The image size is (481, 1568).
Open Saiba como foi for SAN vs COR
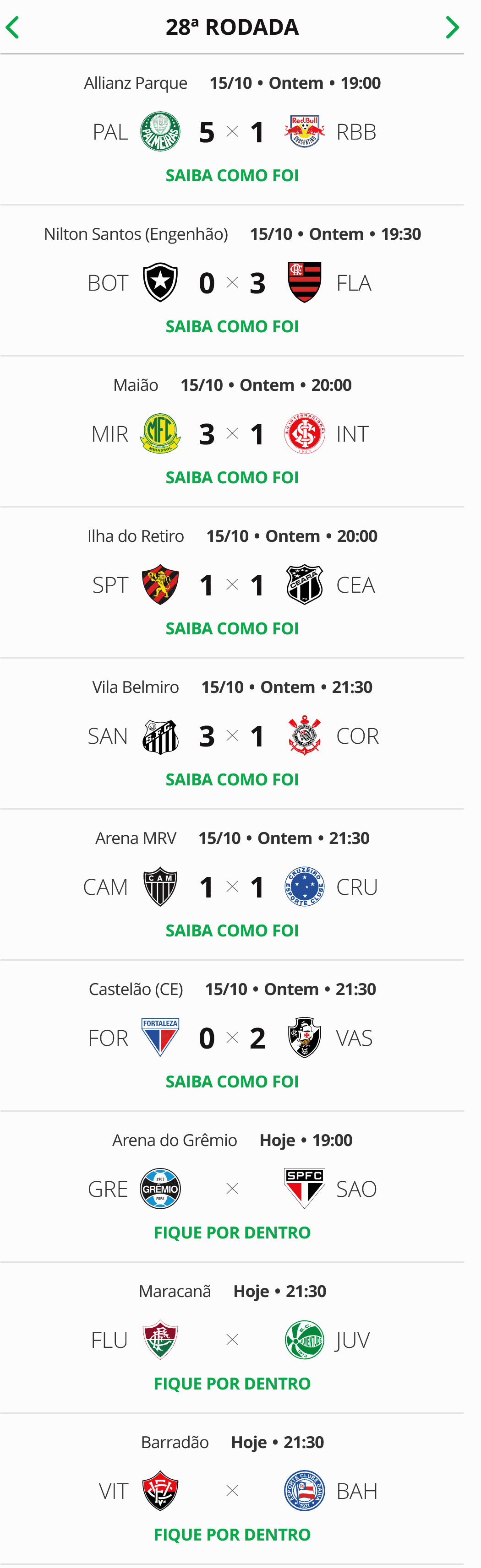pyautogui.click(x=232, y=779)
